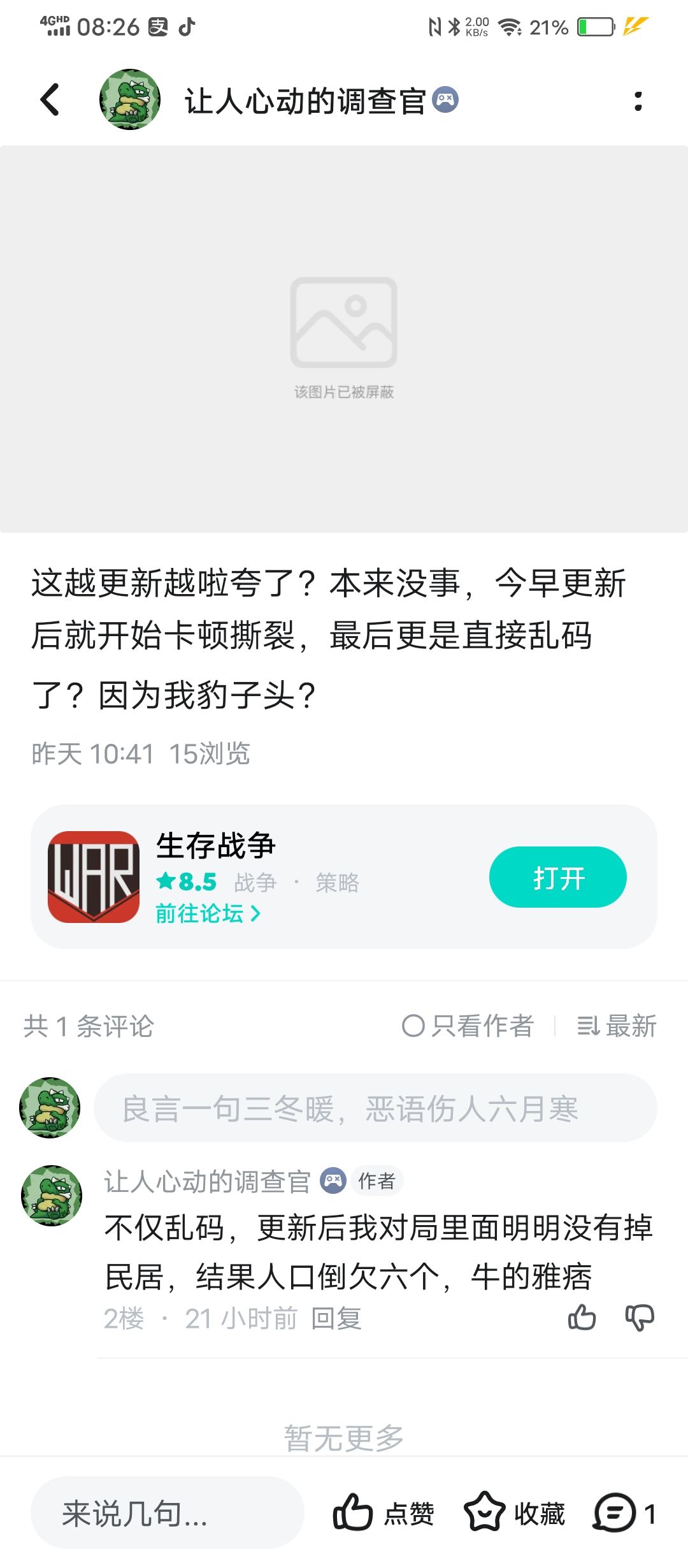This screenshot has width=688, height=1568.
Task: Follow the 前往论坛 link
Action: tap(208, 913)
